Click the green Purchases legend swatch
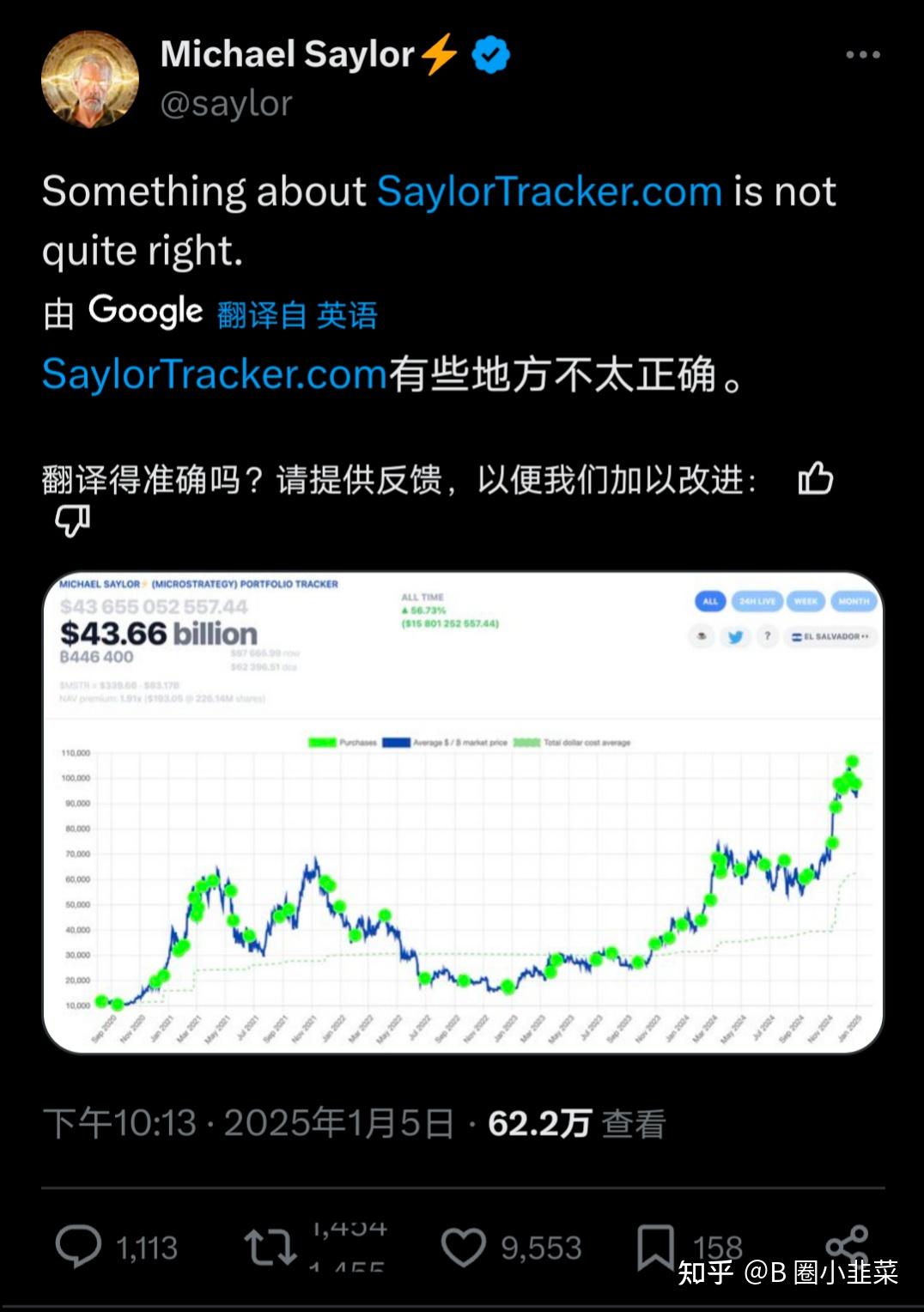The height and width of the screenshot is (1312, 924). pyautogui.click(x=322, y=742)
